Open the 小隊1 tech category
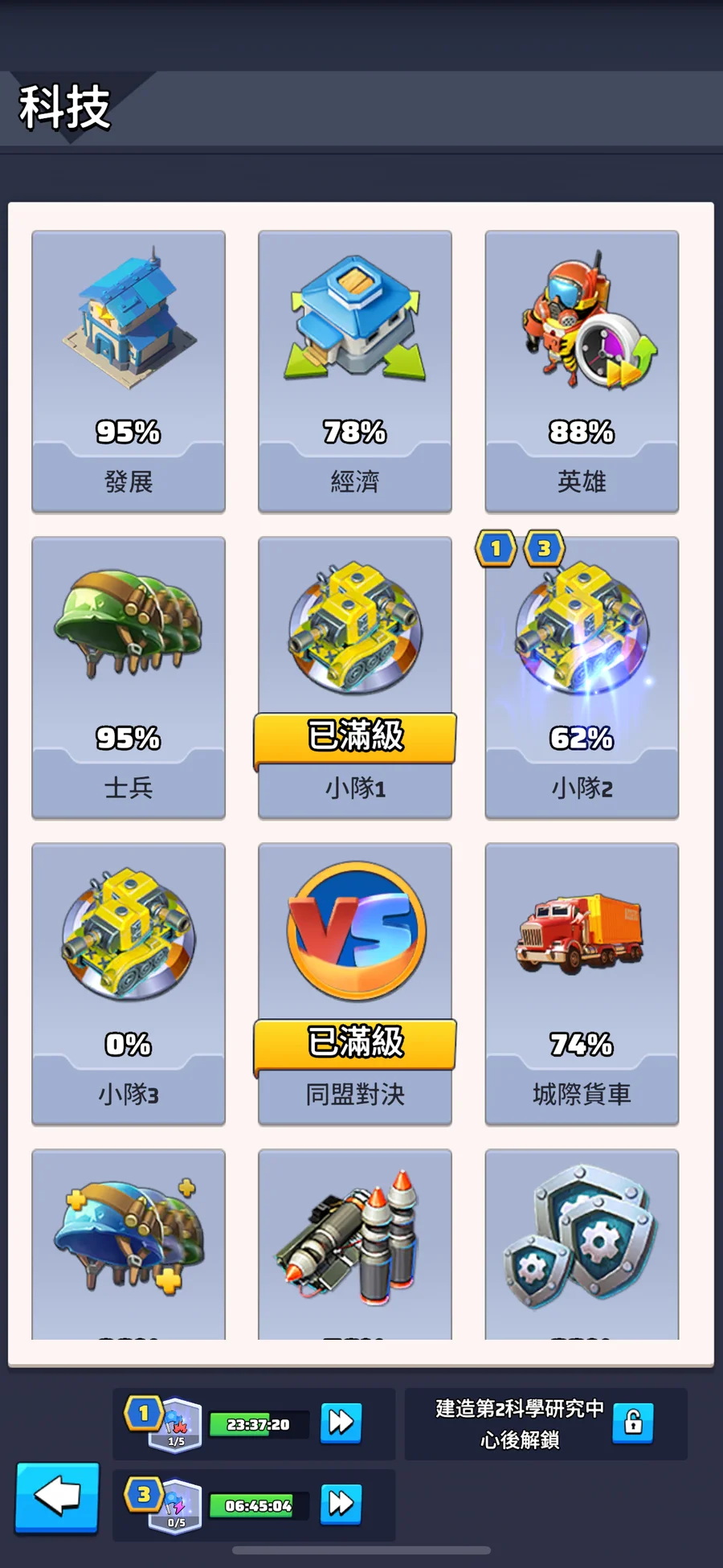This screenshot has height=1568, width=723. click(x=355, y=677)
